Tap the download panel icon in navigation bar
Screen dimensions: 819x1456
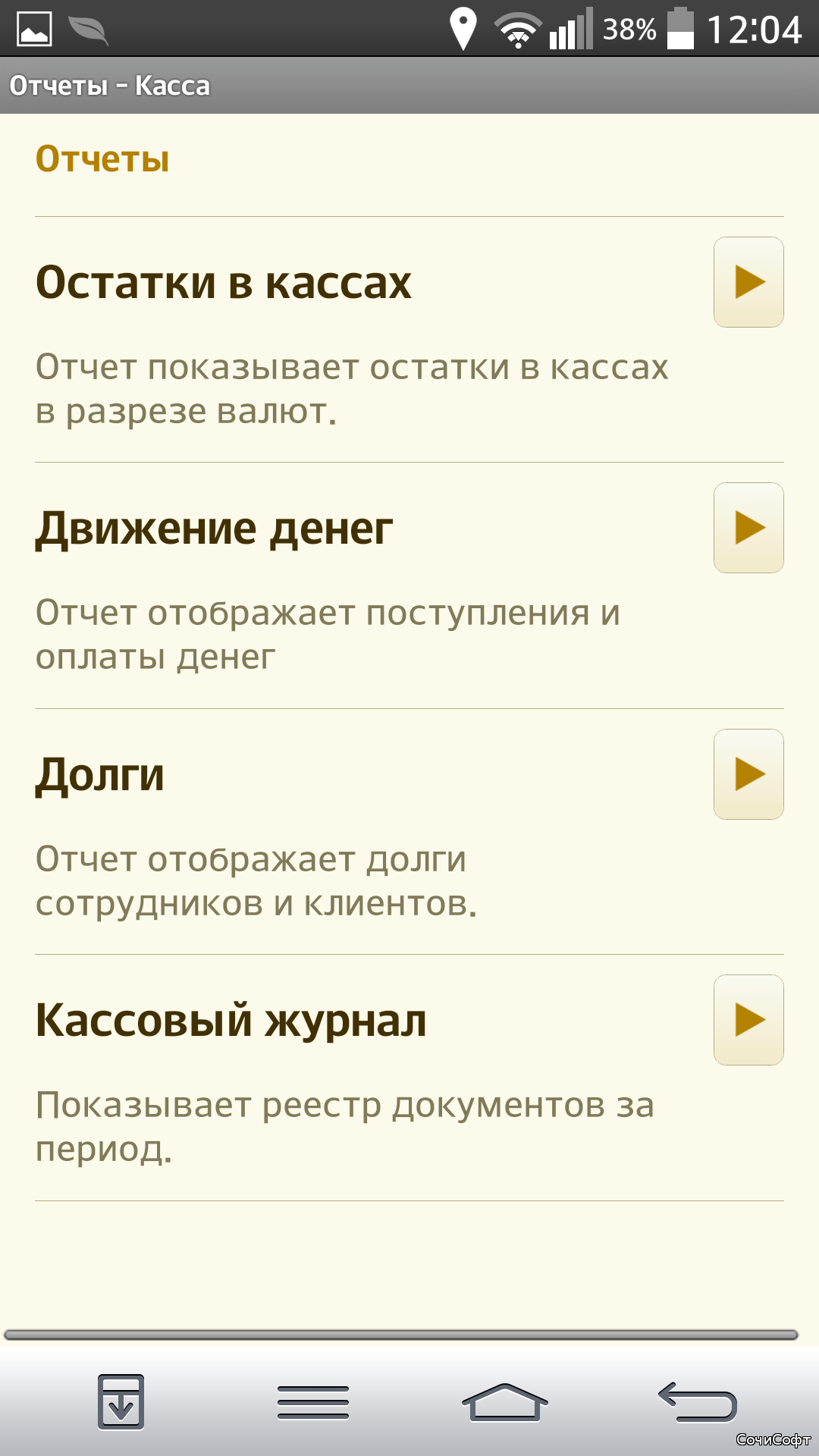(x=121, y=1401)
